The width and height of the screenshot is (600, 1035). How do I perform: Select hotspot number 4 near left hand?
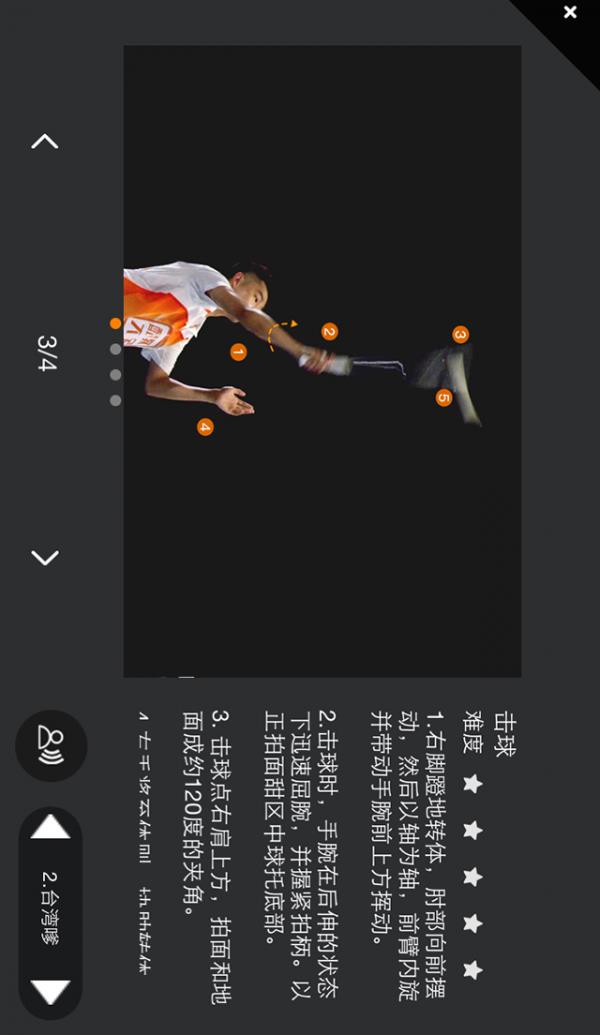coord(205,427)
